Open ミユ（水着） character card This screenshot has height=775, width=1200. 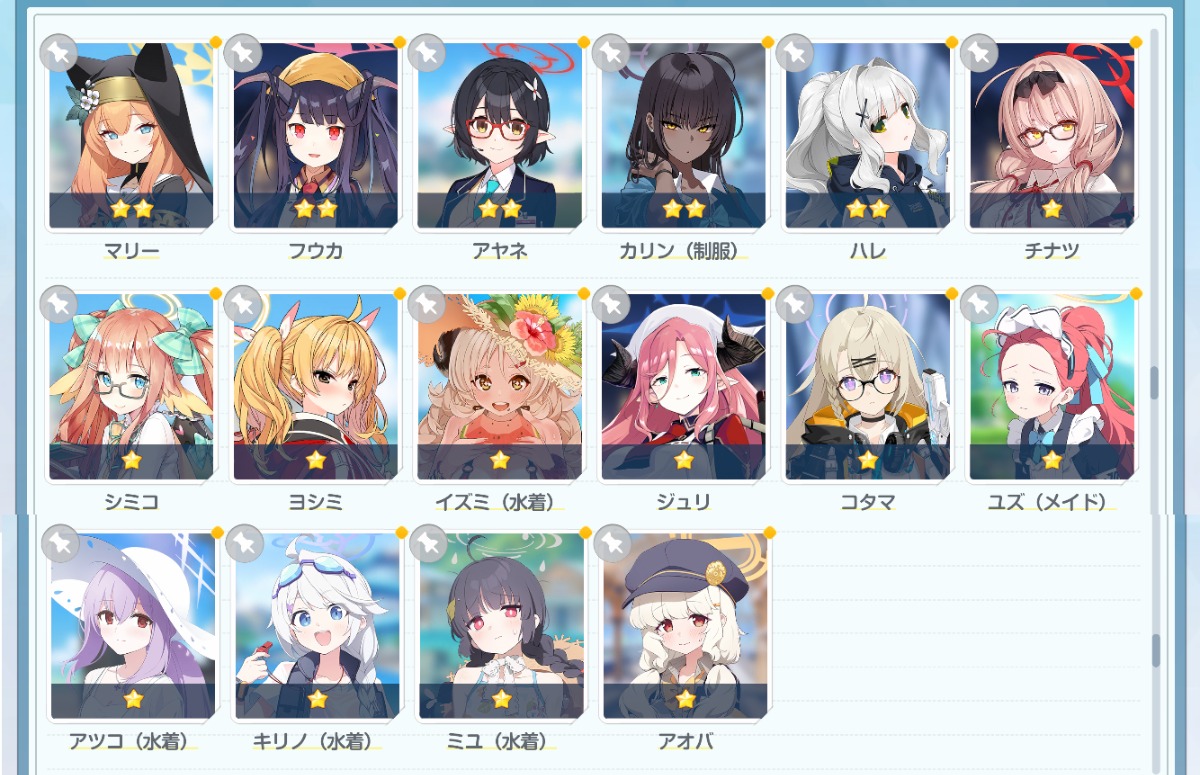click(x=499, y=625)
